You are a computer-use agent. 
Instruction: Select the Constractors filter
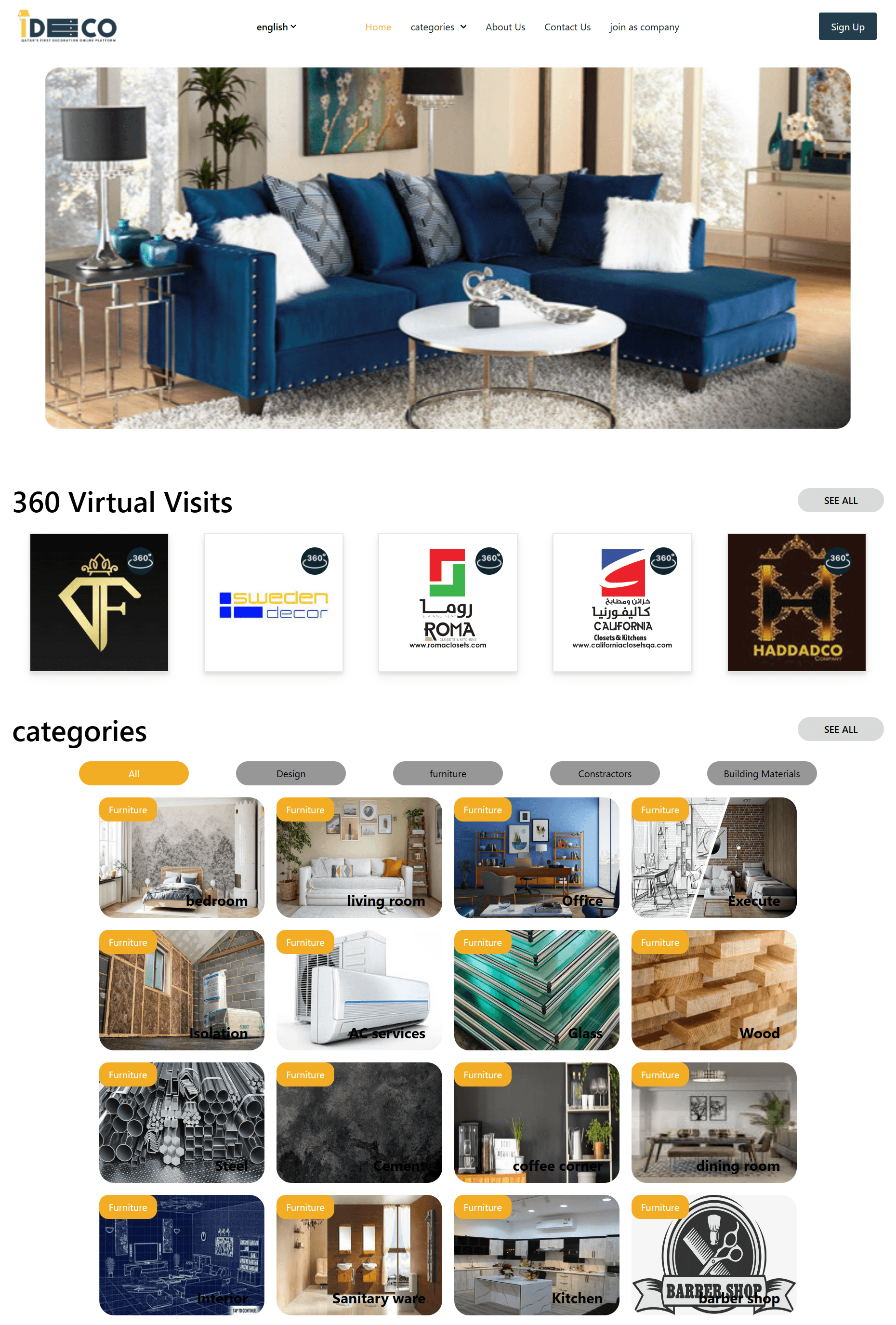pyautogui.click(x=604, y=773)
